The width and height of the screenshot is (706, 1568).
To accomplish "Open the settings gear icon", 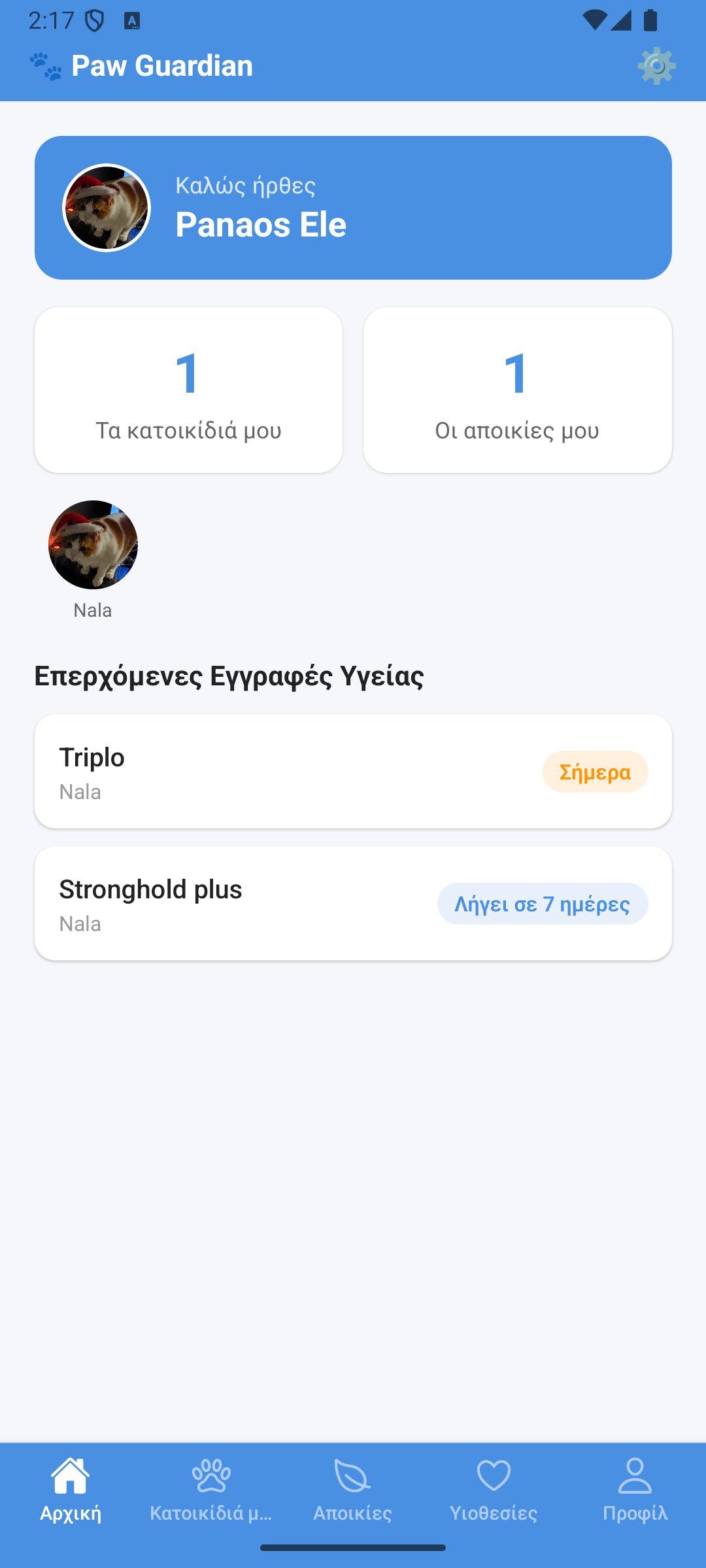I will point(656,66).
